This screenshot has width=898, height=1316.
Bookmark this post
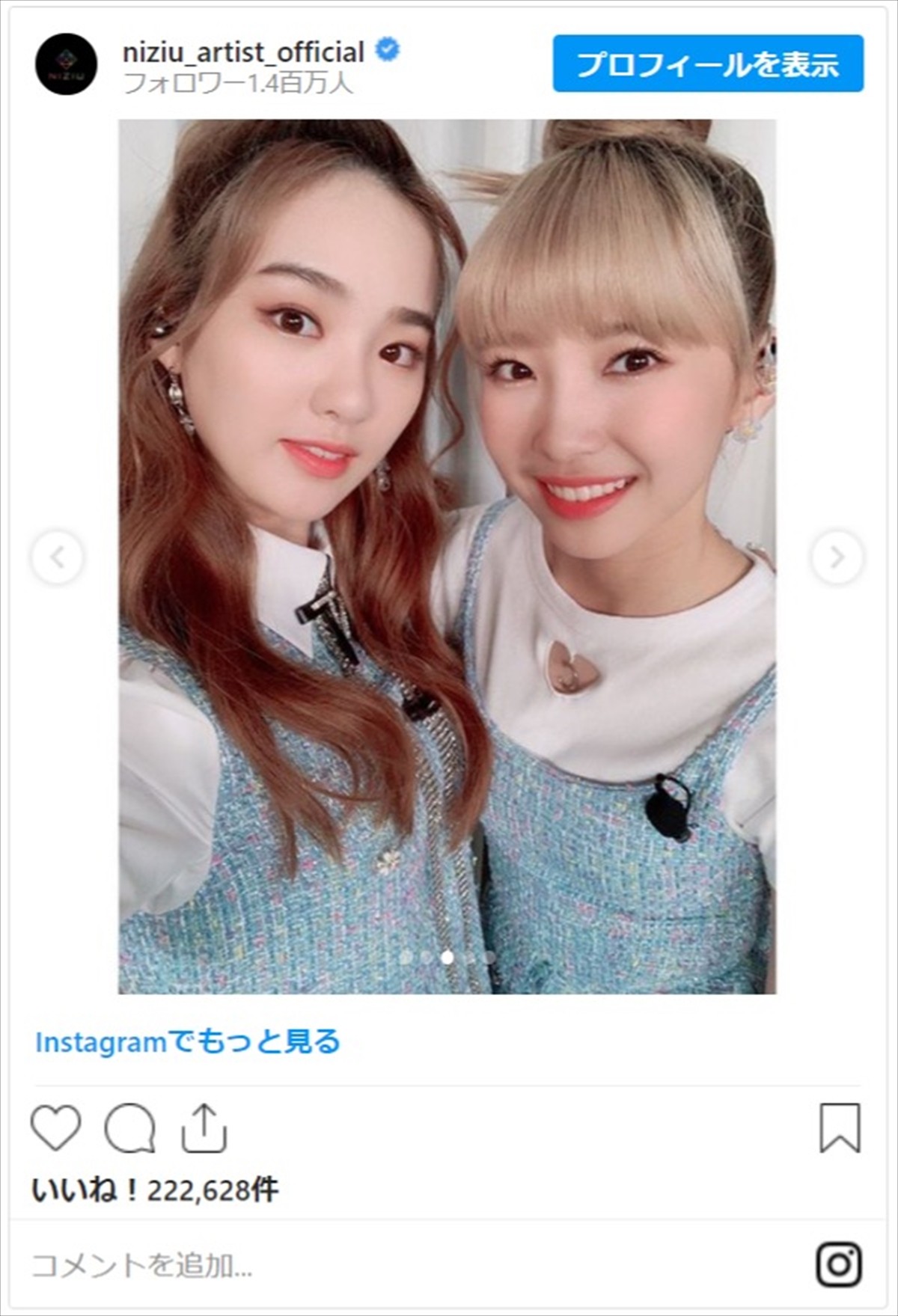(x=840, y=1127)
